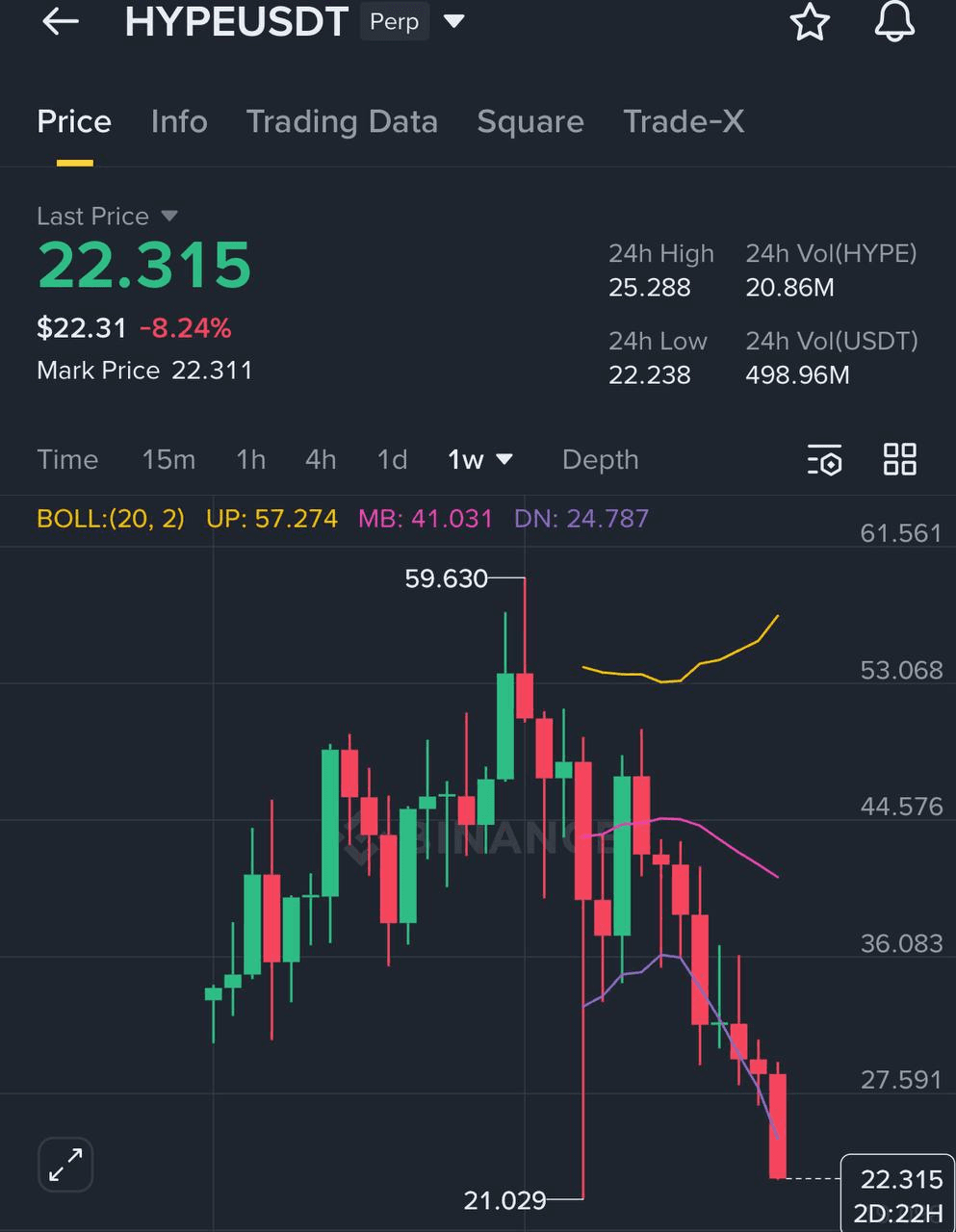The image size is (956, 1232).
Task: Open indicator settings with the chart-gear icon
Action: (824, 460)
